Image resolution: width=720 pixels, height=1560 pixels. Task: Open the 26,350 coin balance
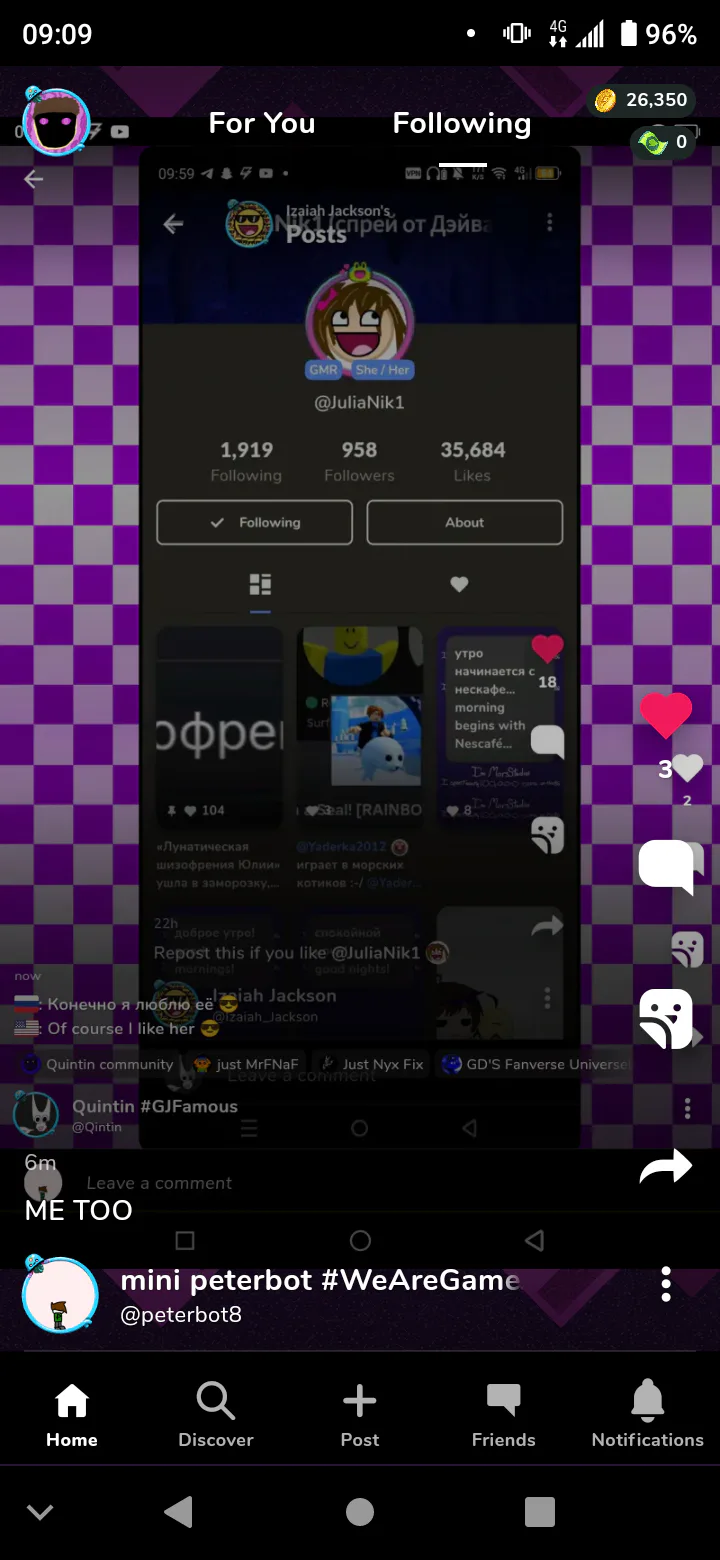point(640,100)
